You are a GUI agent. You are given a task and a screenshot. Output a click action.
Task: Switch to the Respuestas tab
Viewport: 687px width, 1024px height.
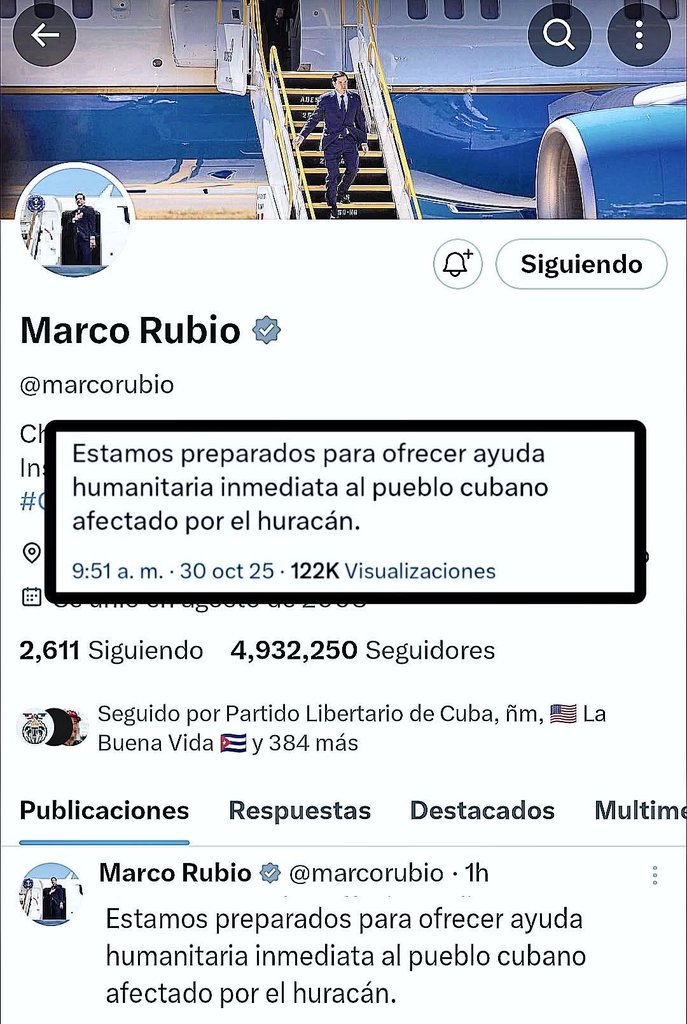299,810
